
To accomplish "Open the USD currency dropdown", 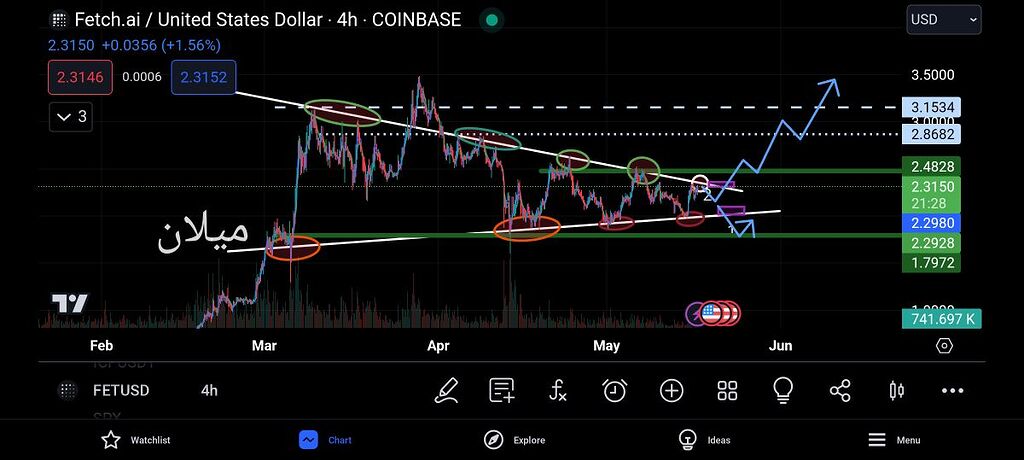I will click(x=943, y=19).
